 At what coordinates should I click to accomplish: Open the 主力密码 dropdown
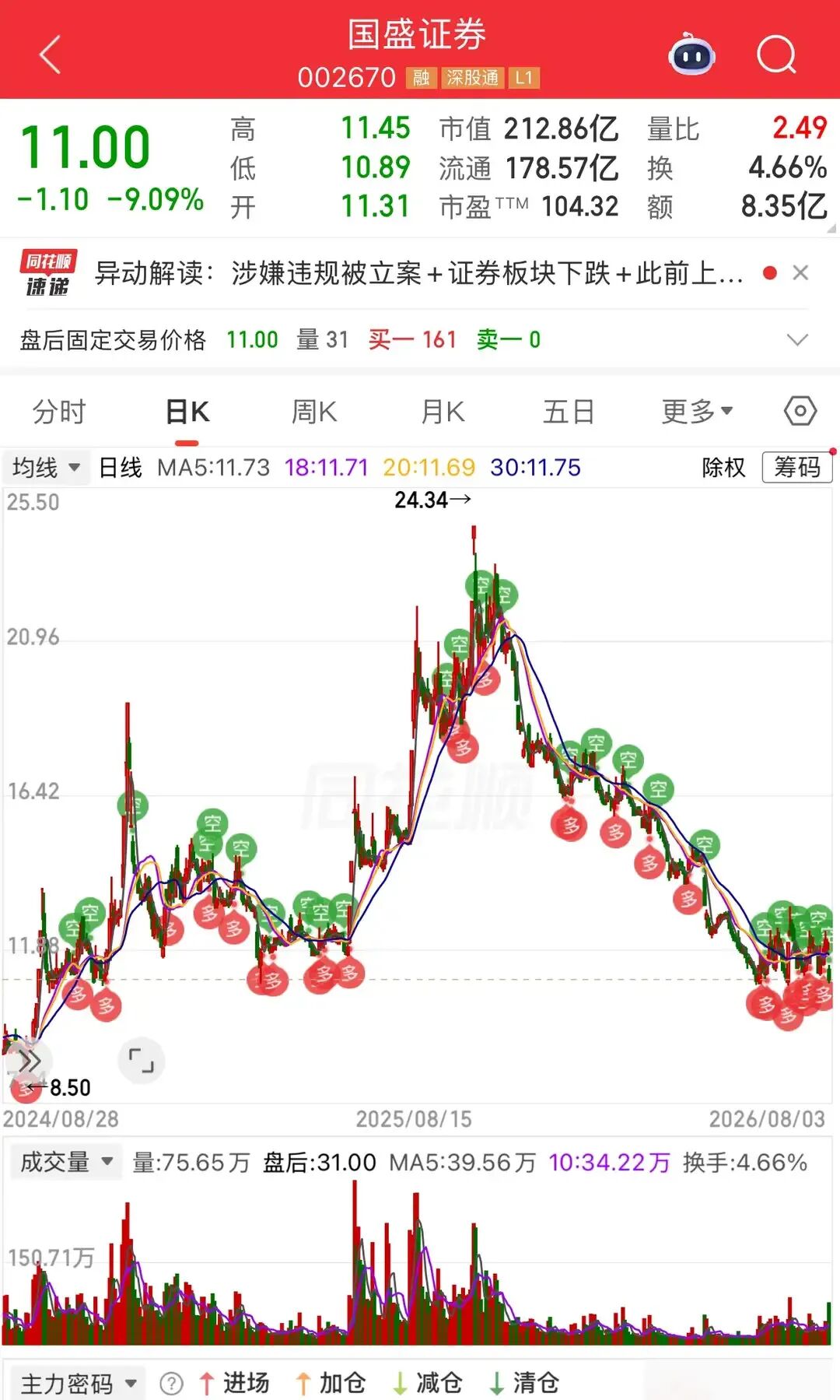[78, 1384]
